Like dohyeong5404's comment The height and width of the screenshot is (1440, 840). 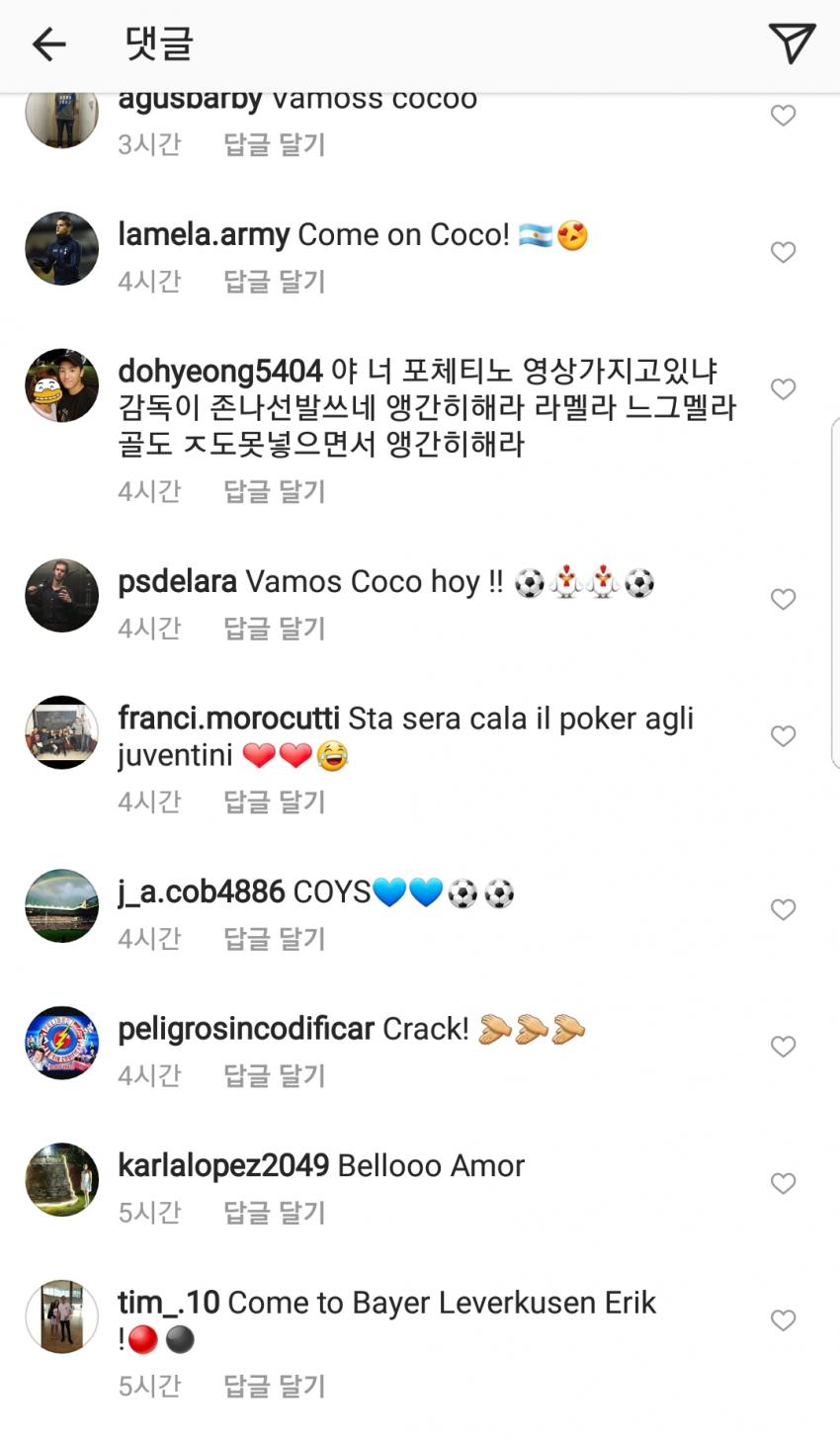click(783, 389)
